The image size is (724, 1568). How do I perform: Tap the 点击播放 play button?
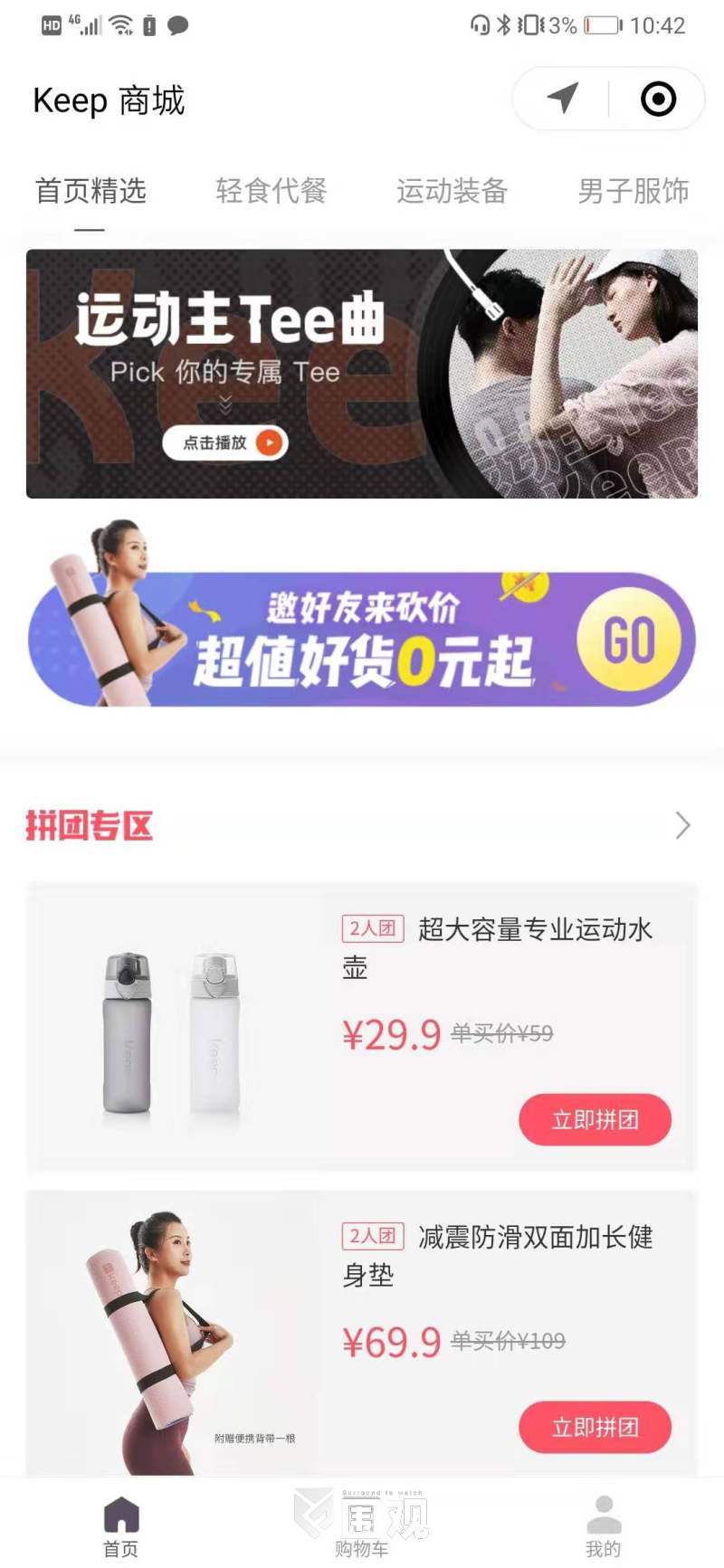225,442
